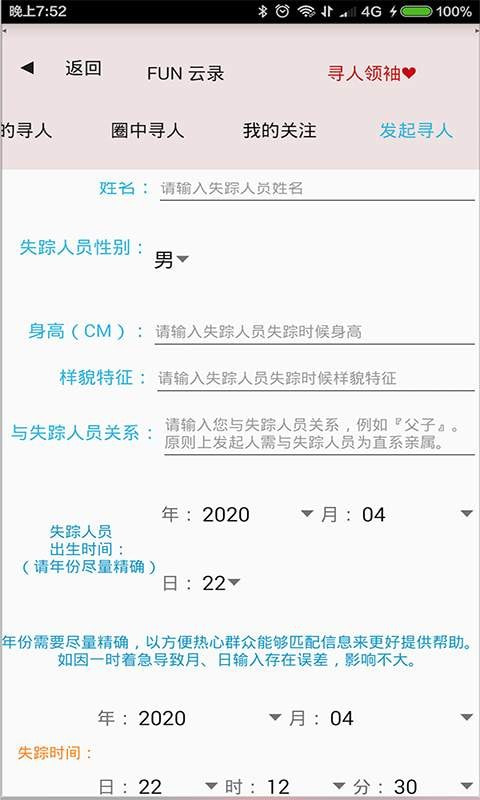Tap the 返回 back button

[61, 68]
